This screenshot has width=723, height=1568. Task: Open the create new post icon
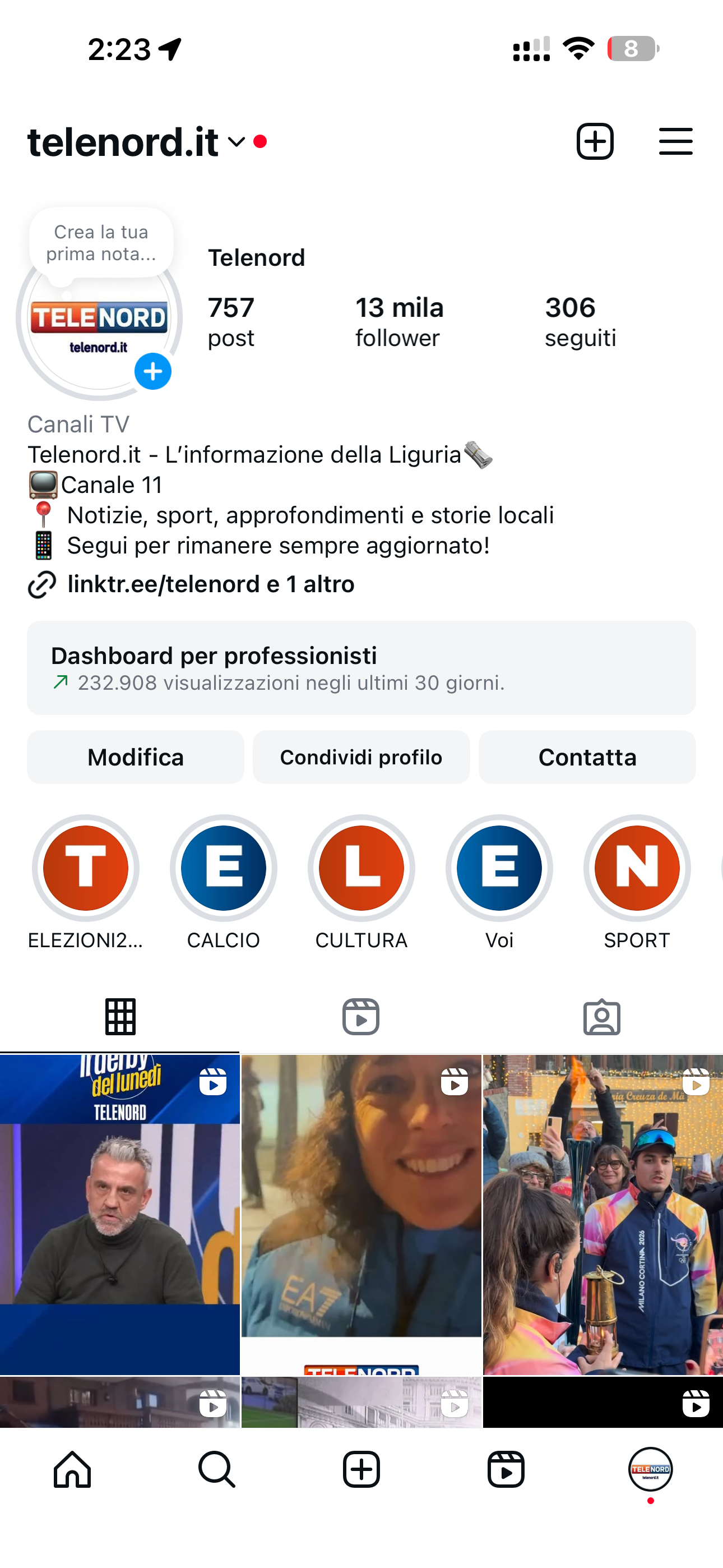(x=595, y=141)
